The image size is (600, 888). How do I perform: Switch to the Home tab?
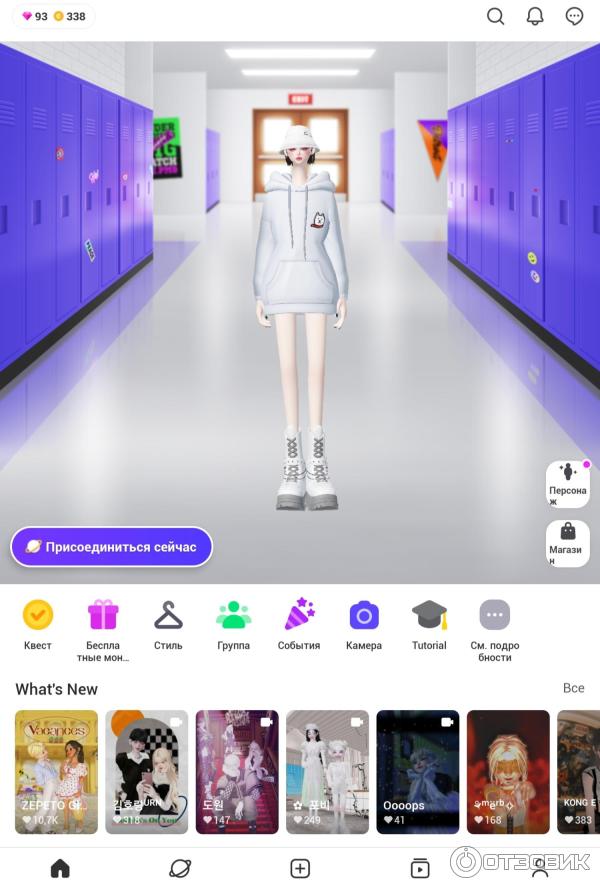pyautogui.click(x=60, y=868)
